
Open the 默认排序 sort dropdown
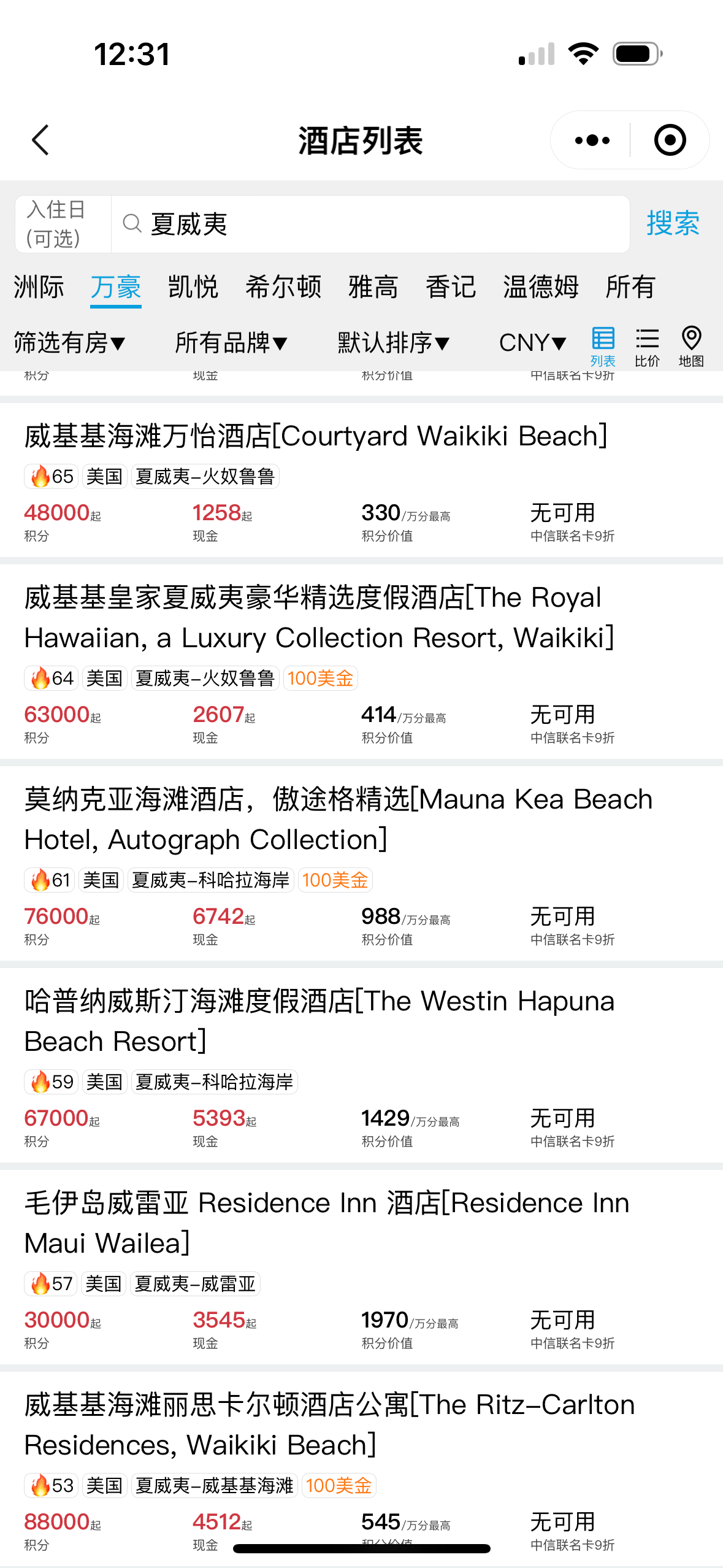click(x=393, y=342)
